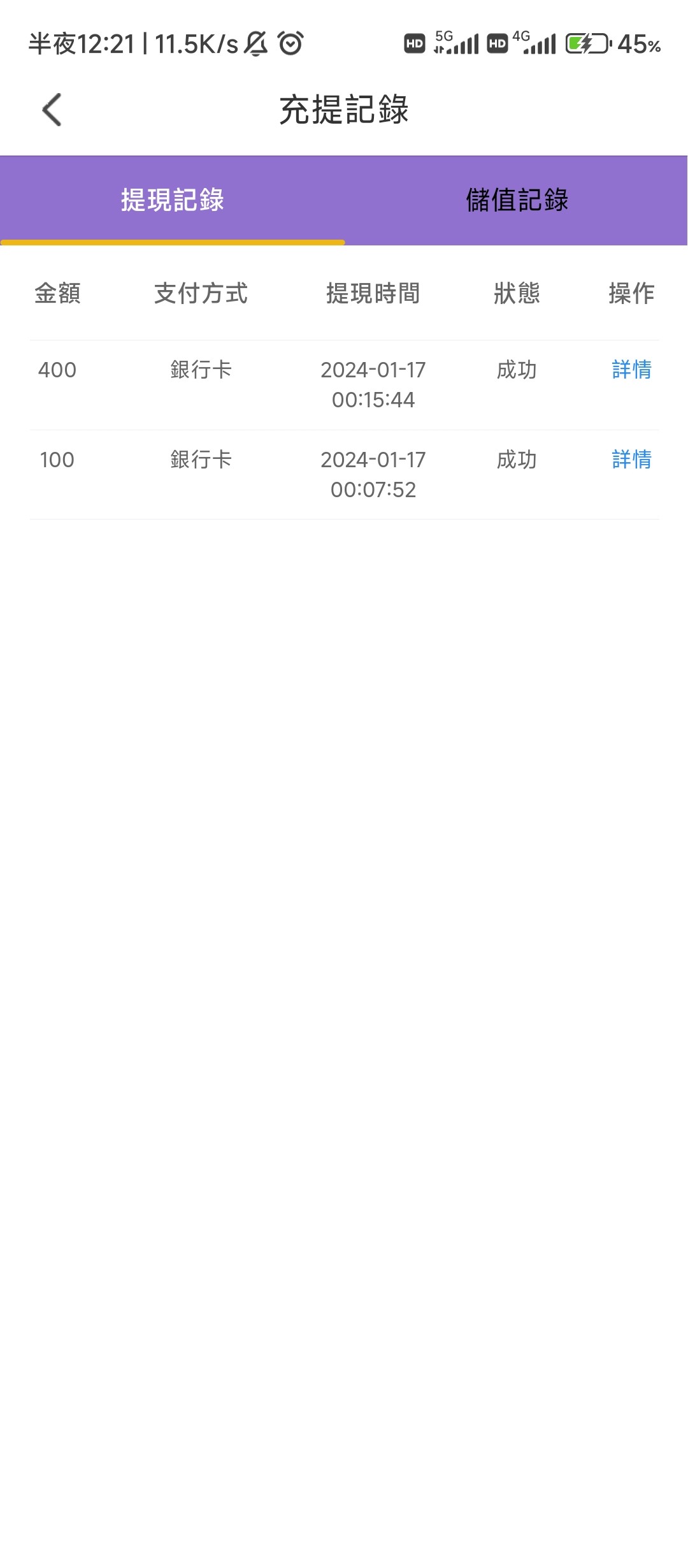The width and height of the screenshot is (688, 1568).
Task: View 詳情 of the 100 withdrawal
Action: [x=631, y=460]
